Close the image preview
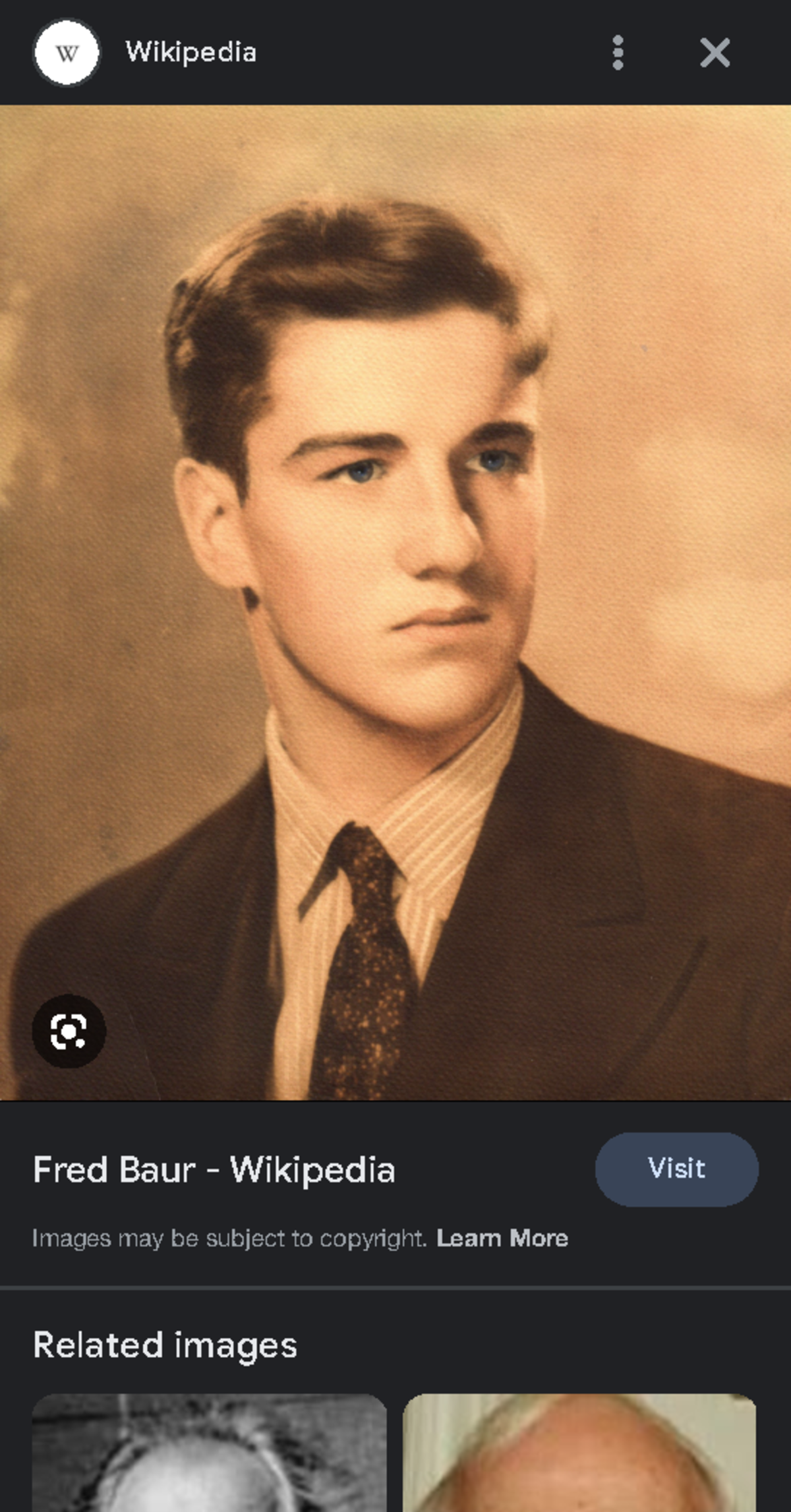 pyautogui.click(x=715, y=53)
